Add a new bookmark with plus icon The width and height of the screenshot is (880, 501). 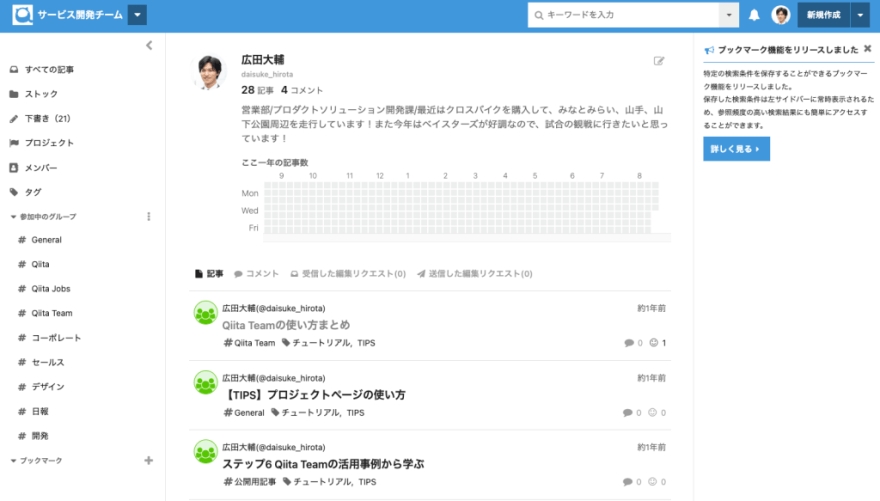[149, 461]
